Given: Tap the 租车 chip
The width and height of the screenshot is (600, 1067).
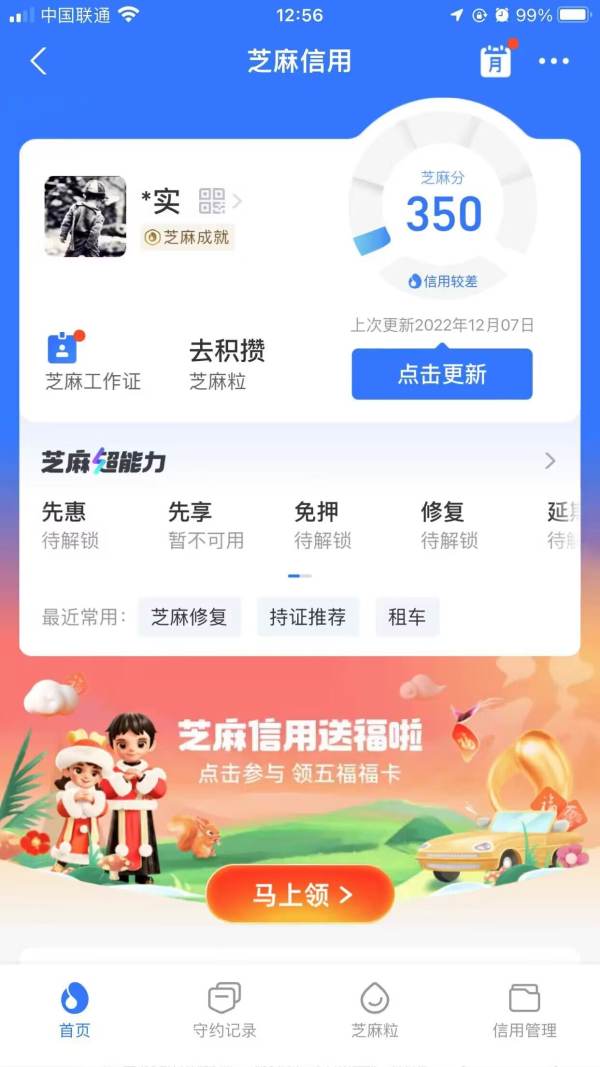Looking at the screenshot, I should tap(407, 617).
